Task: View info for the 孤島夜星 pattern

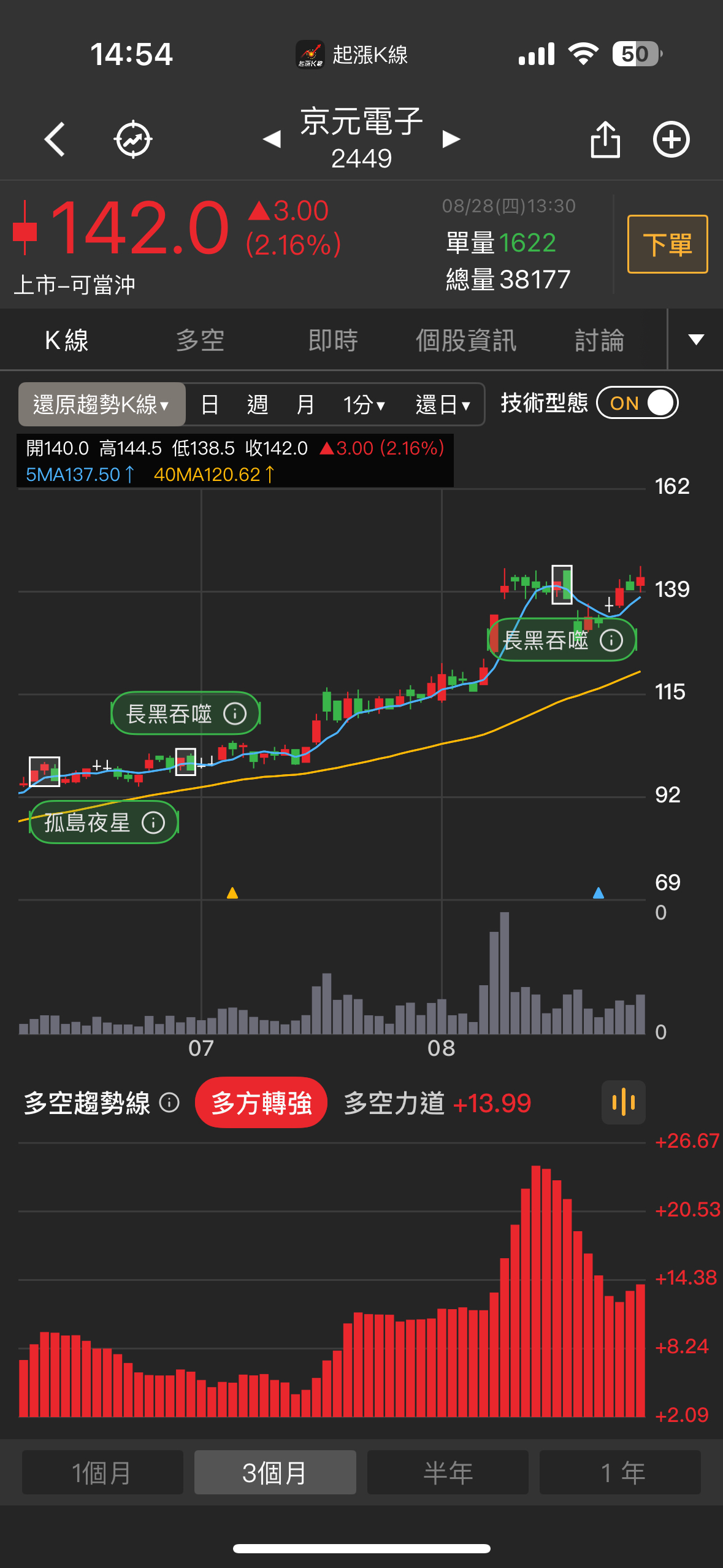Action: click(x=153, y=823)
